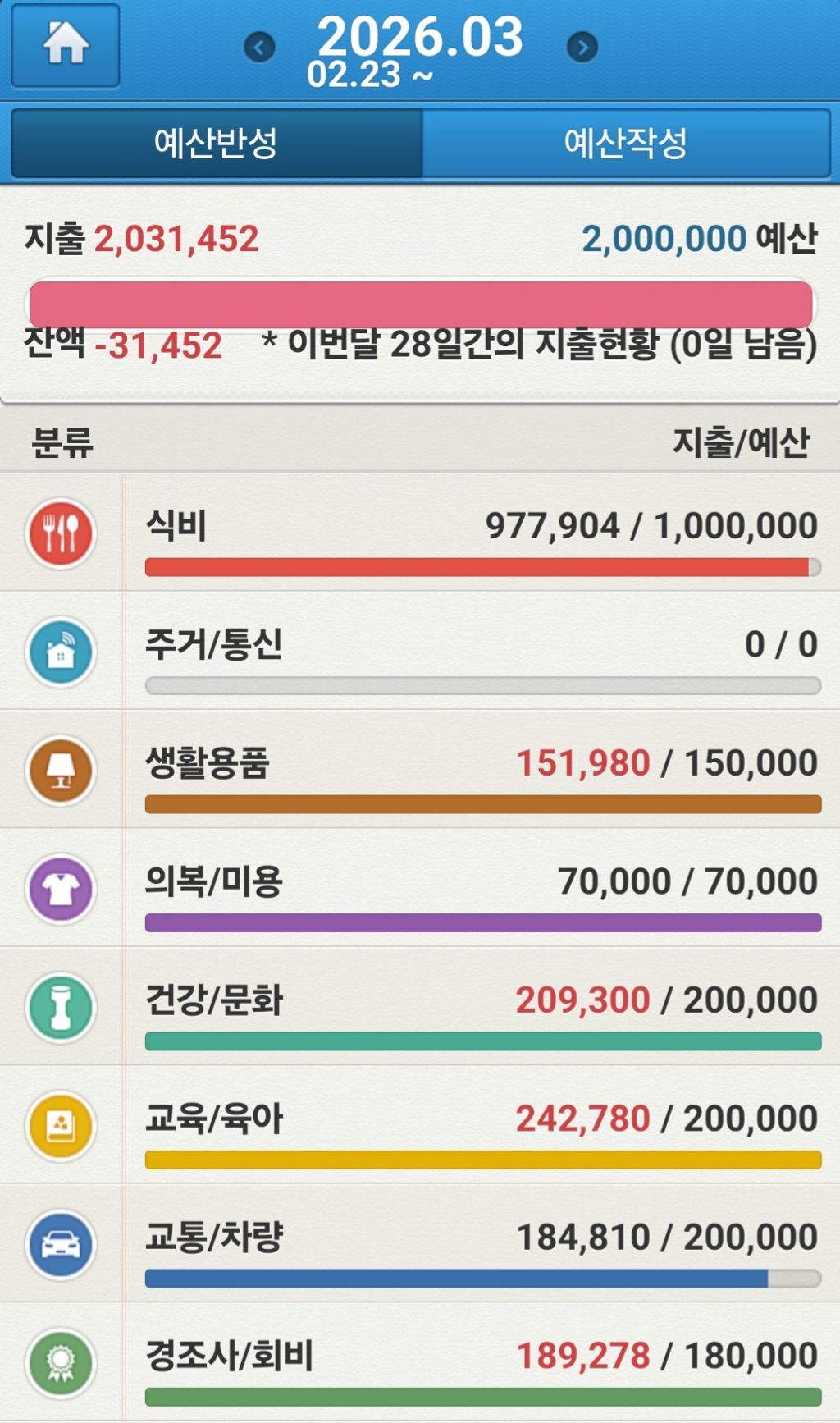
Task: Open the 식비 category row
Action: pyautogui.click(x=420, y=533)
